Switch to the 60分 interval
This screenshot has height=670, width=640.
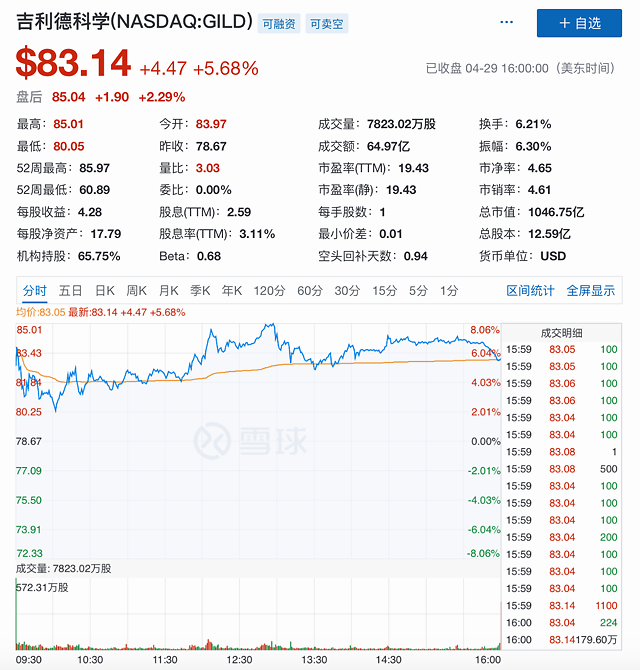(x=310, y=291)
